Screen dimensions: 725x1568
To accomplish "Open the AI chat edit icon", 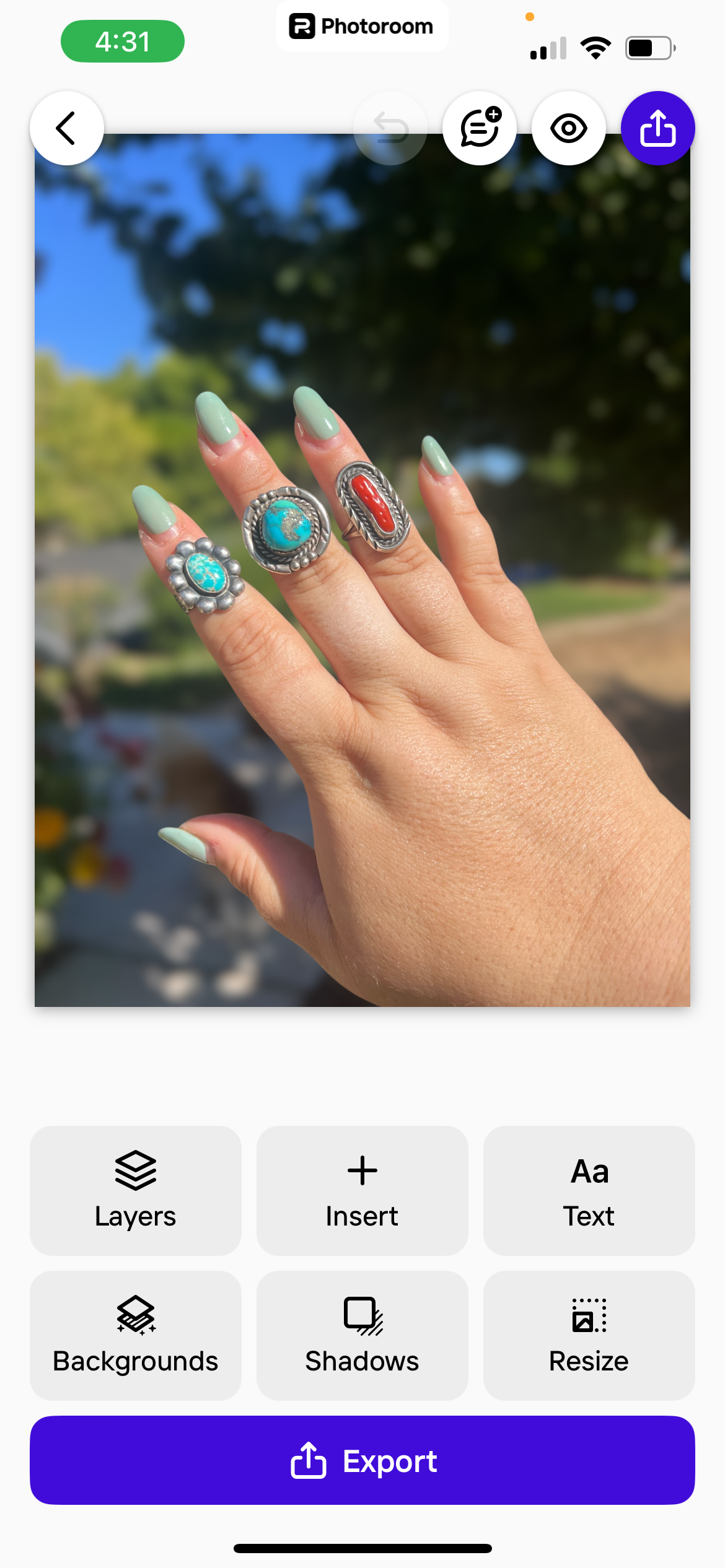I will (x=480, y=128).
